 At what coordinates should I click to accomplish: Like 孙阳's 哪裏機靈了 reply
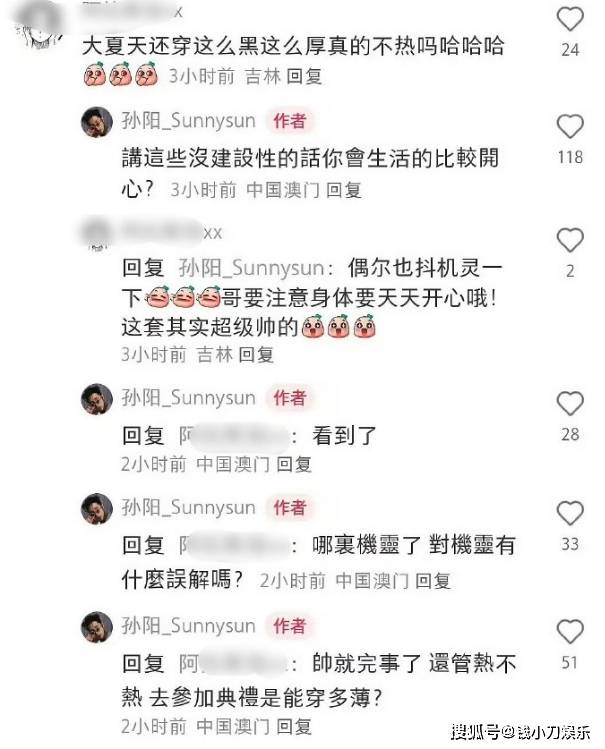tap(569, 514)
